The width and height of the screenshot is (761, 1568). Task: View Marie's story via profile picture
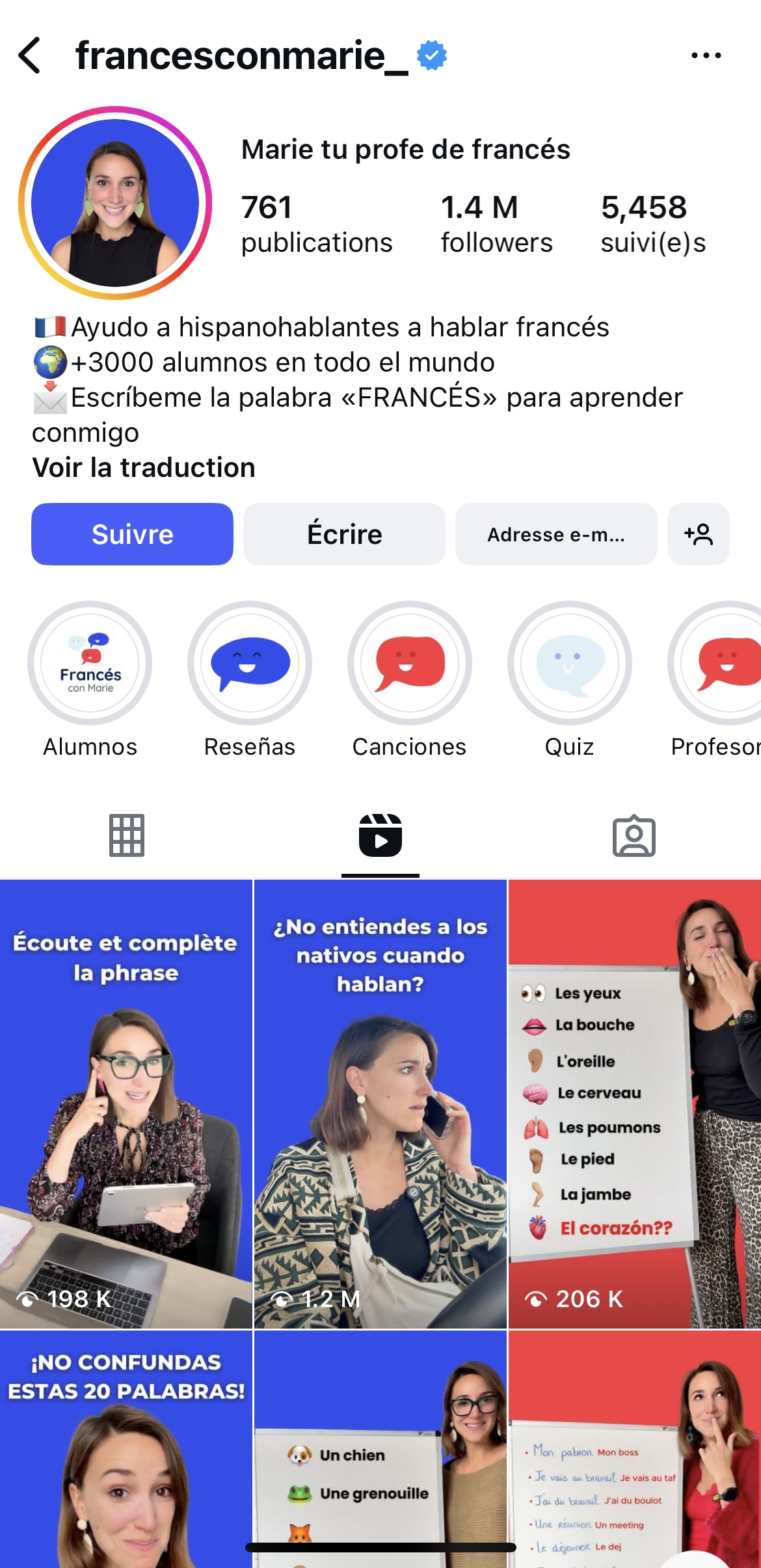coord(115,203)
